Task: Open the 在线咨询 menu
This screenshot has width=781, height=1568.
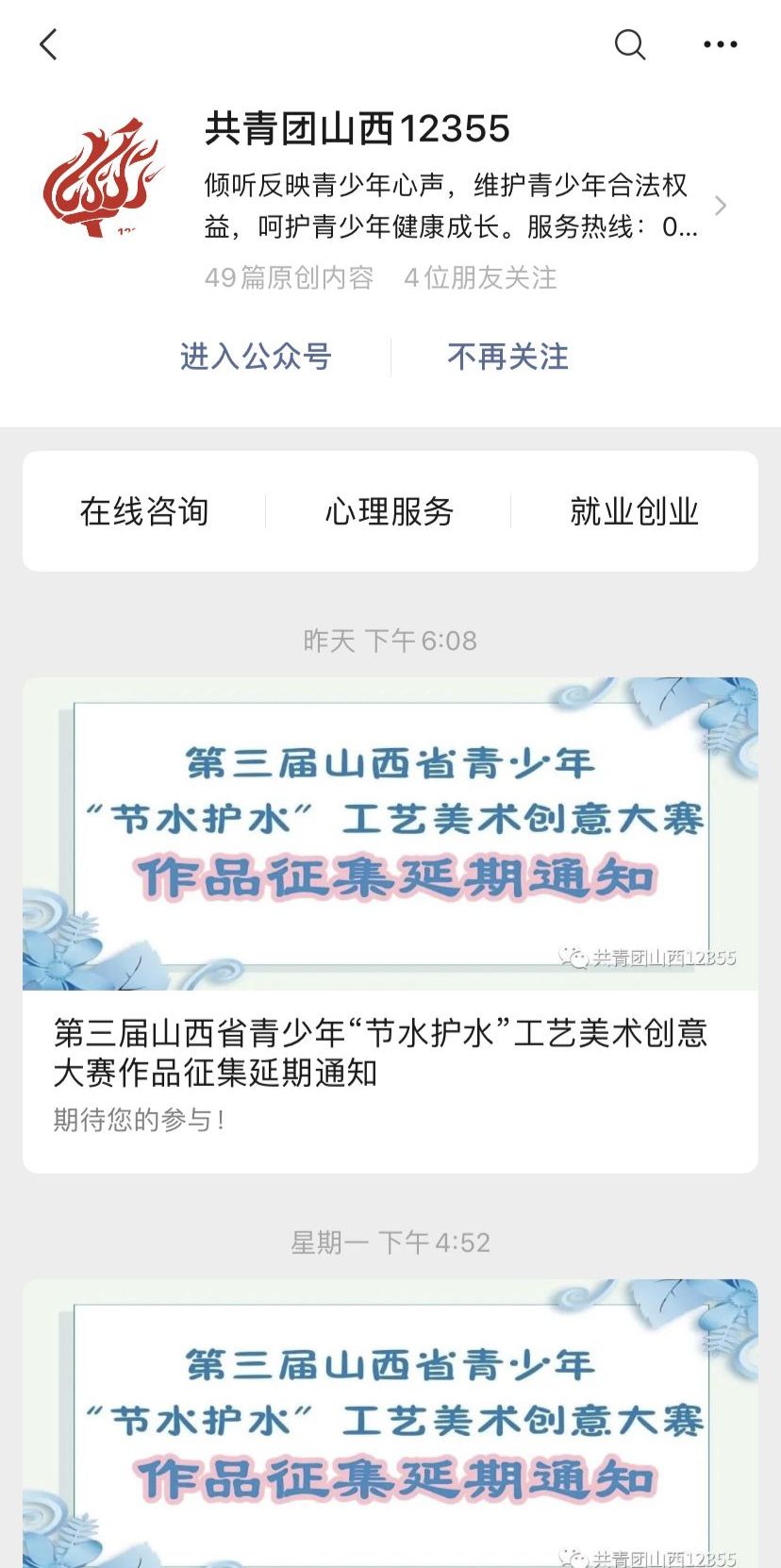Action: point(144,511)
